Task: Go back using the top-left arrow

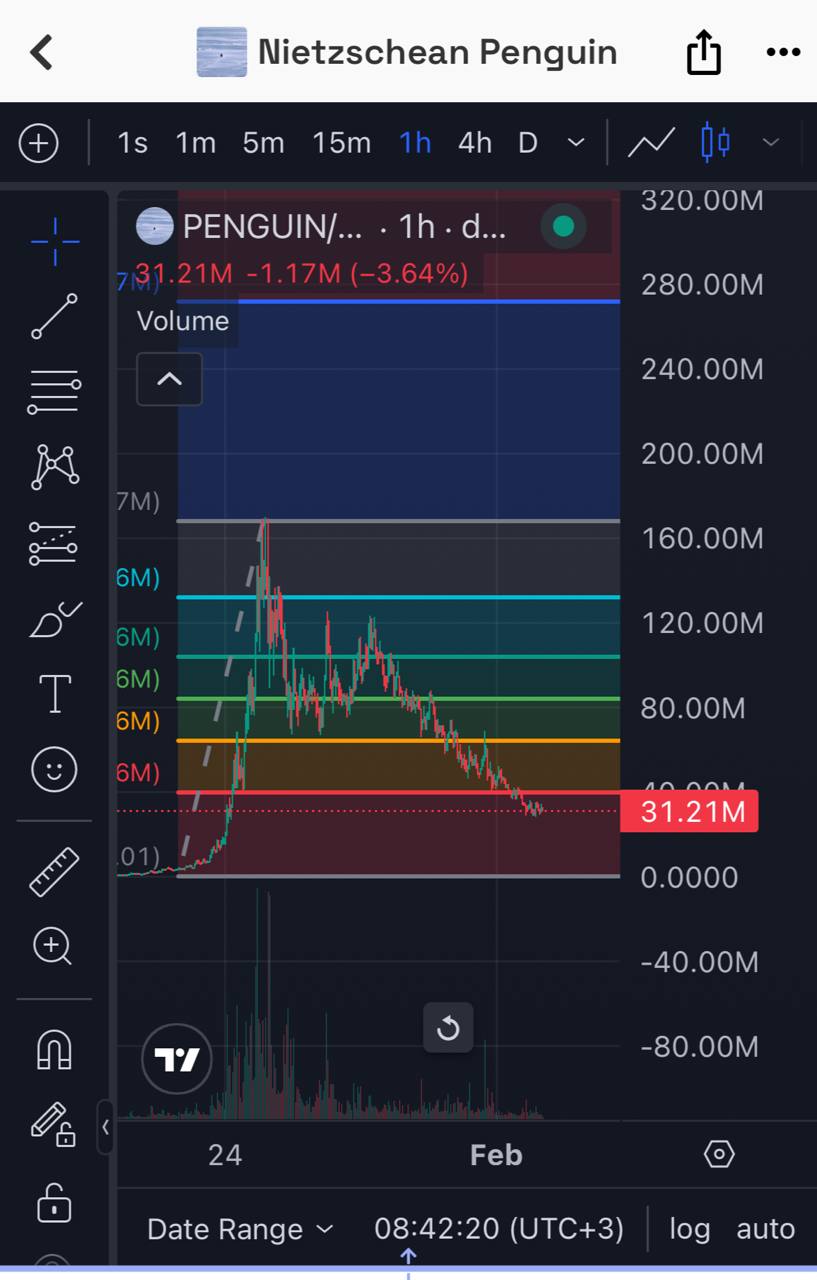Action: pos(41,52)
